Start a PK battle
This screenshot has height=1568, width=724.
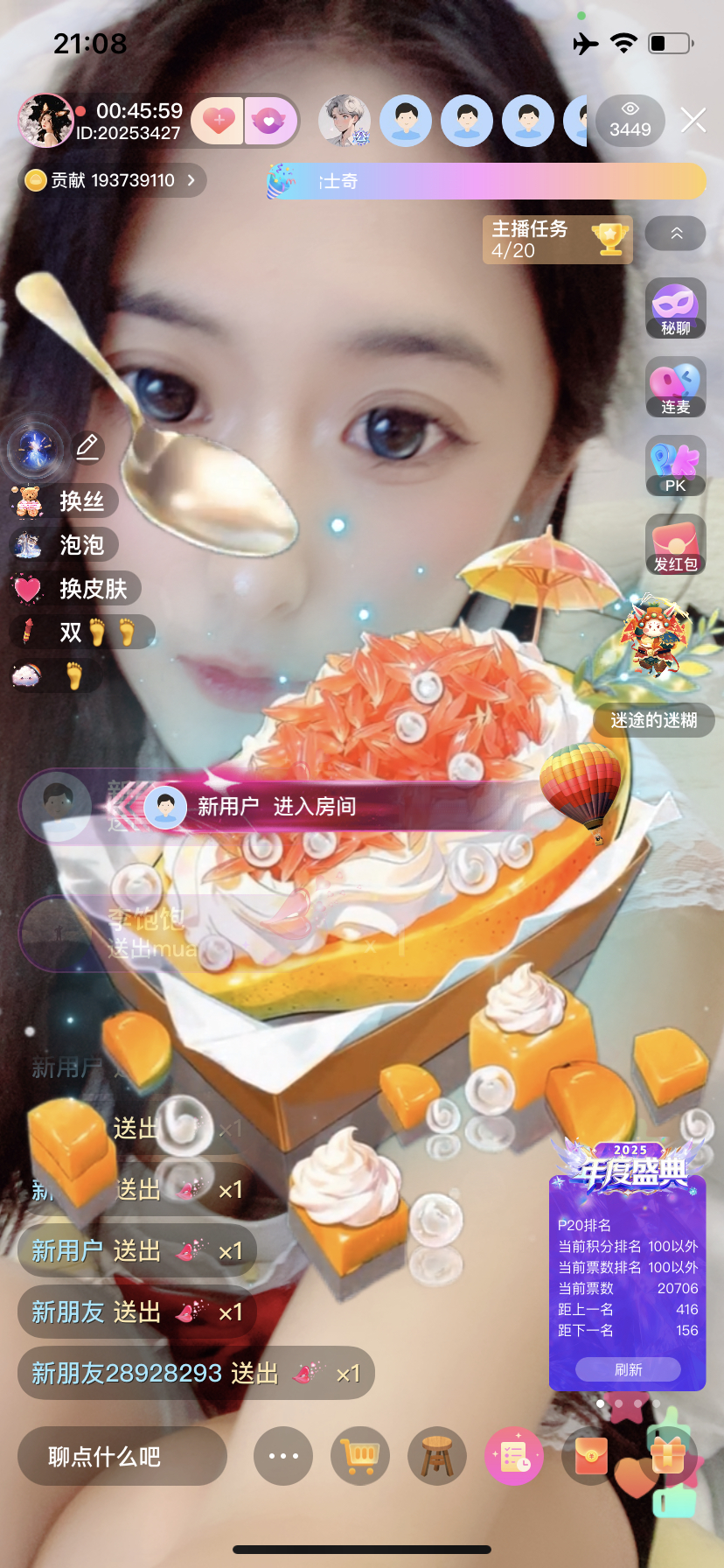tap(675, 465)
